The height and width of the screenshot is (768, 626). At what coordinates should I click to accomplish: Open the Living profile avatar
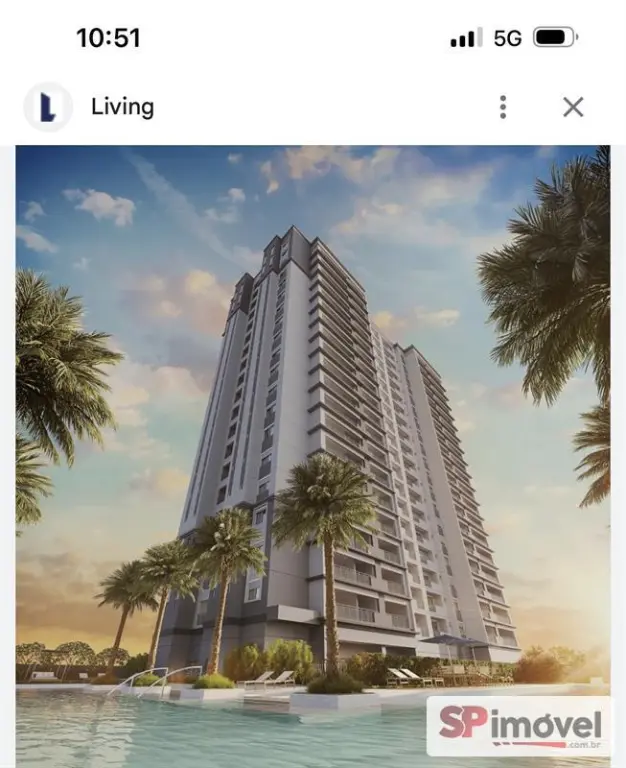coord(48,107)
